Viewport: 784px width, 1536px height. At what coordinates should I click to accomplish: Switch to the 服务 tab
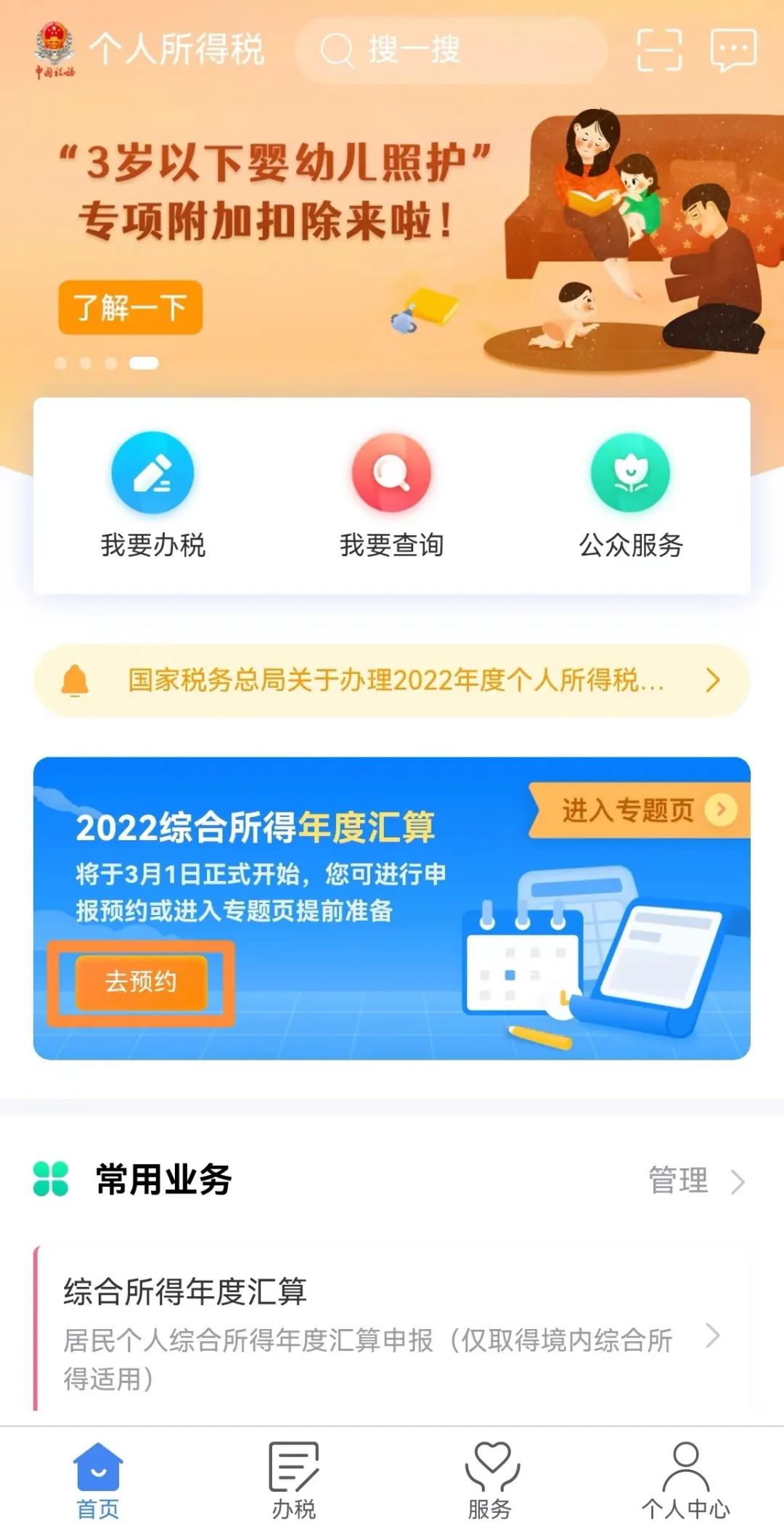pyautogui.click(x=490, y=1481)
